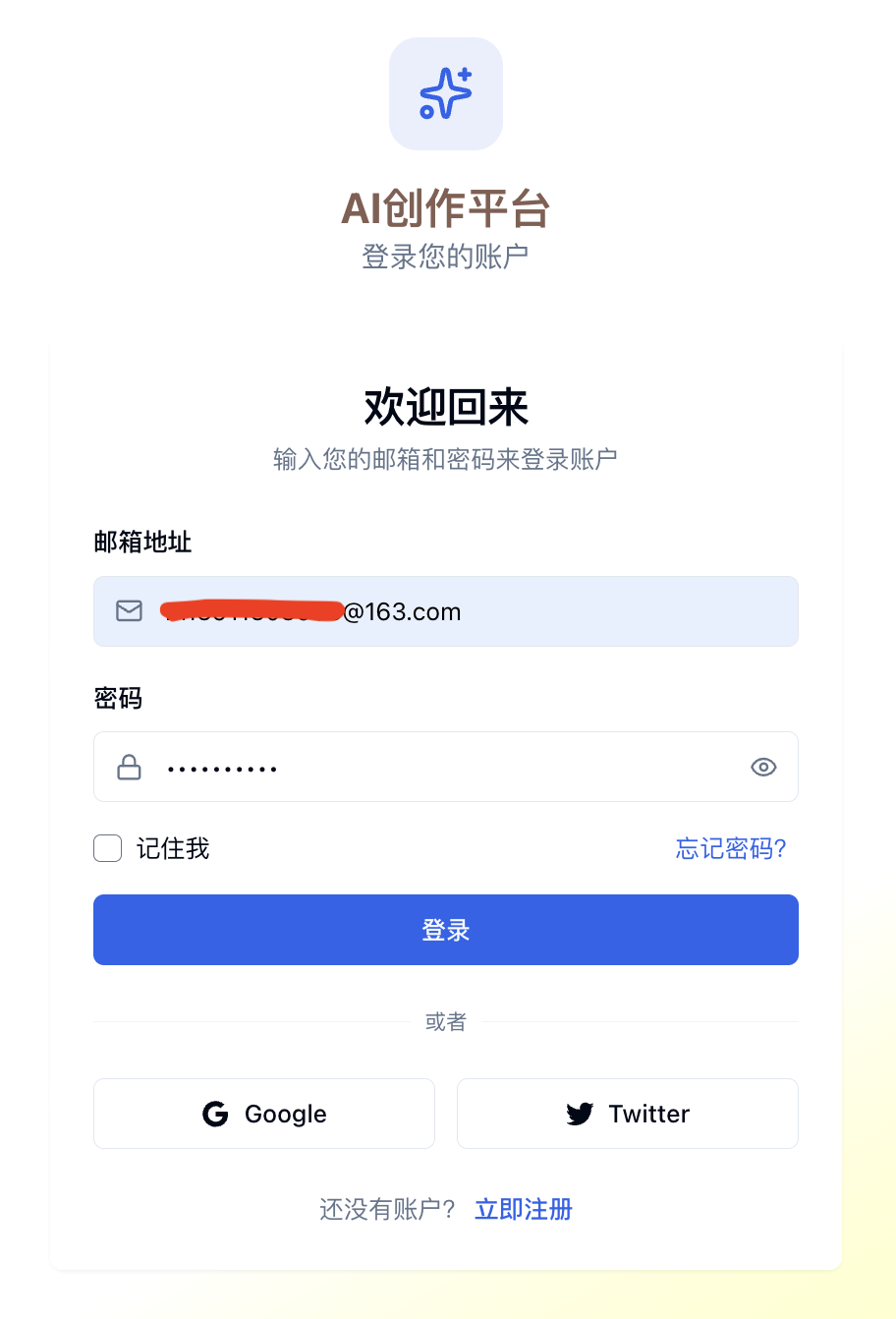Sign in with Twitter
The image size is (896, 1319).
(x=628, y=1114)
